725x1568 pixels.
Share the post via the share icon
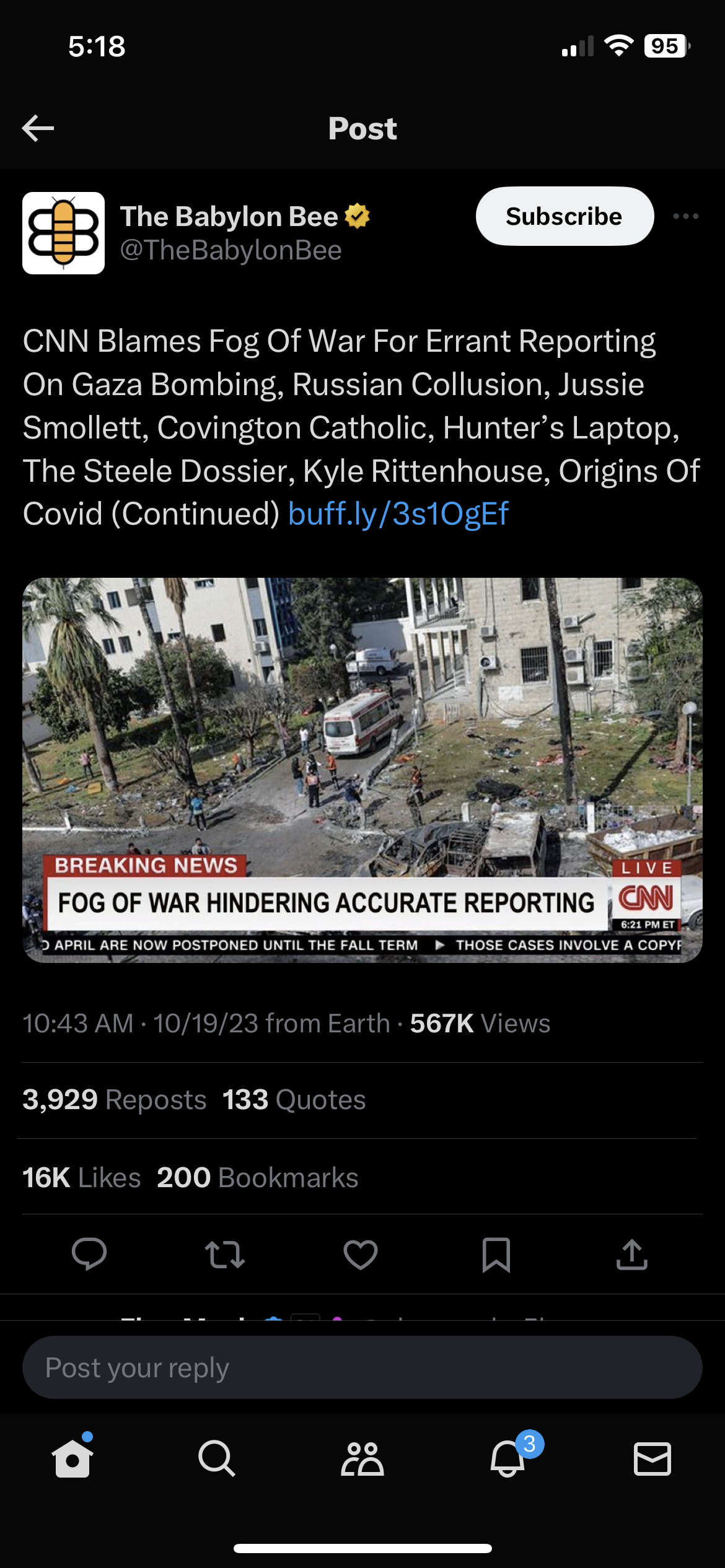click(631, 1255)
